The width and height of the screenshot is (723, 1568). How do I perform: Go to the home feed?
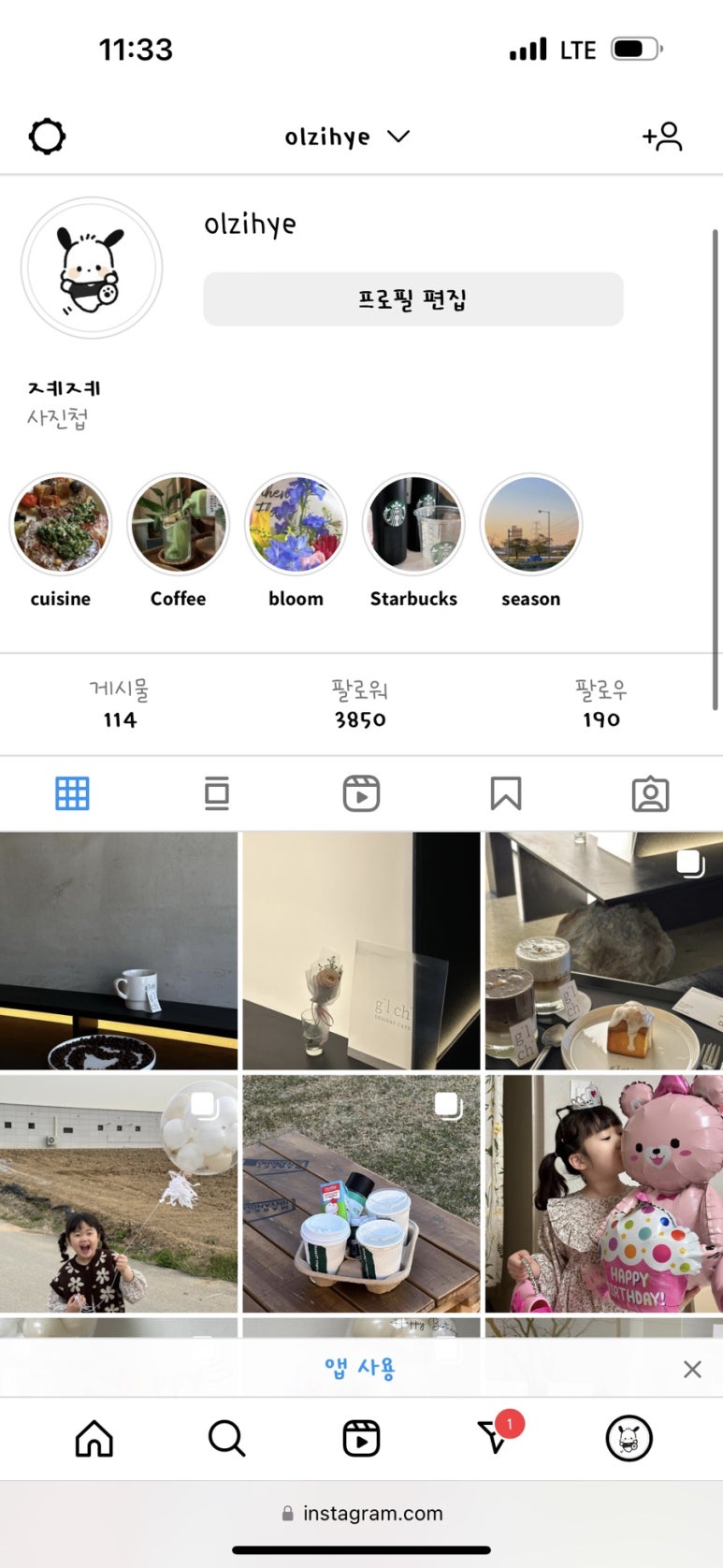[x=94, y=1438]
